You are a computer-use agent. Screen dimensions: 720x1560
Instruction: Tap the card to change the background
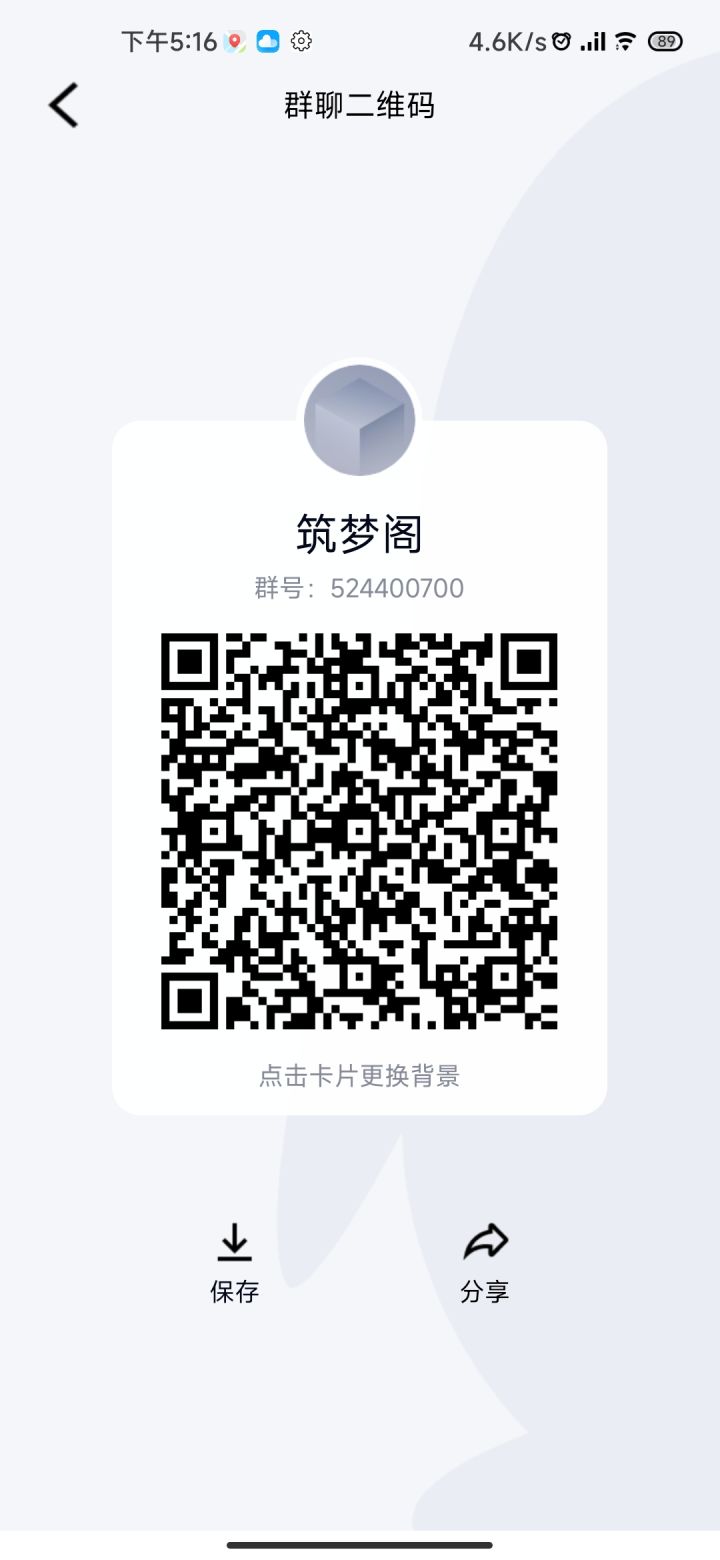pyautogui.click(x=360, y=1075)
